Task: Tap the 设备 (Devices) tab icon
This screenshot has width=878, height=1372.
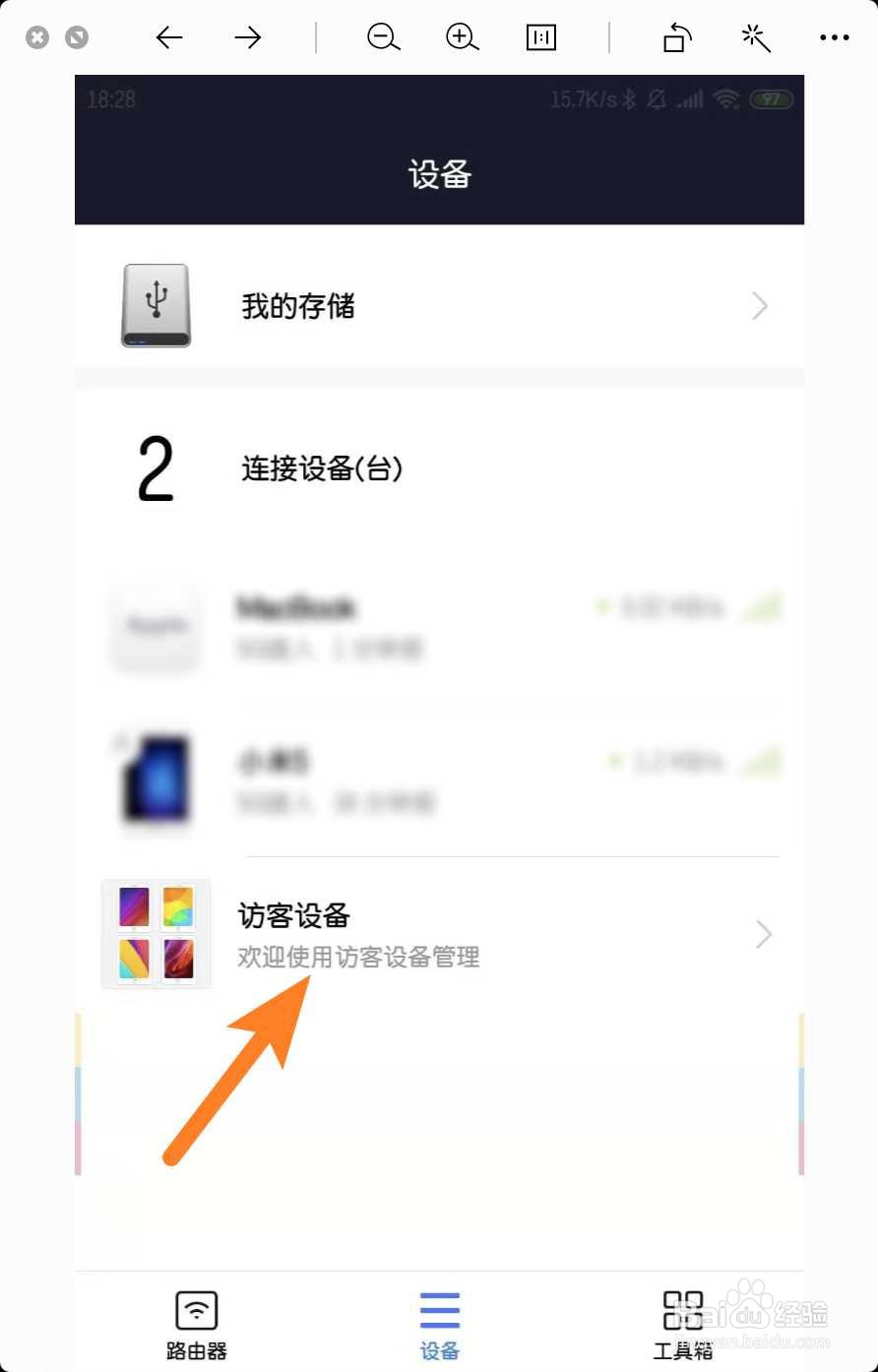Action: click(x=439, y=1309)
